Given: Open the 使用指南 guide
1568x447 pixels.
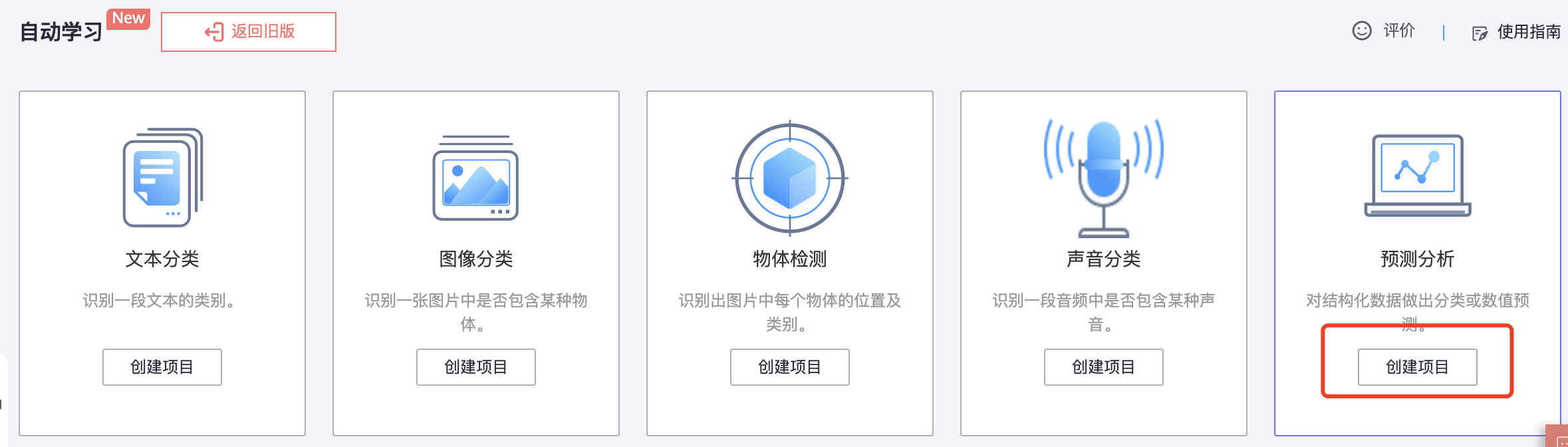Looking at the screenshot, I should 1517,32.
